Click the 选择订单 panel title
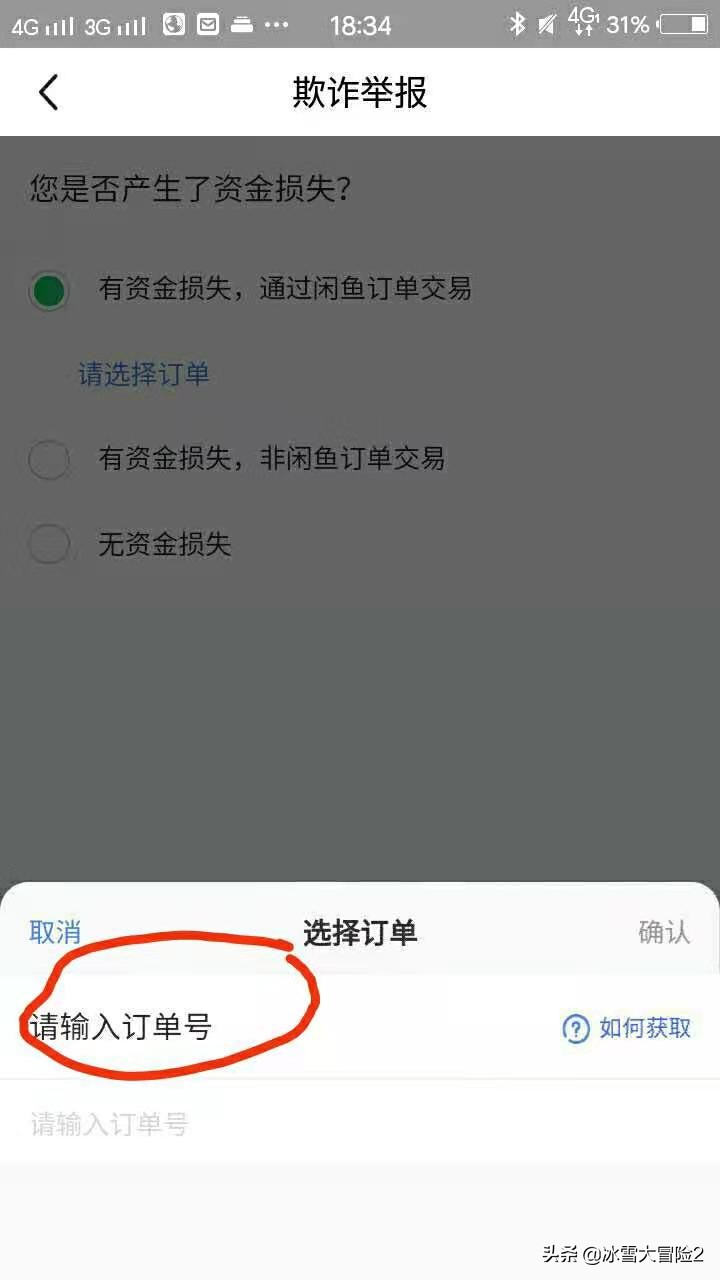Viewport: 720px width, 1280px height. tap(359, 933)
